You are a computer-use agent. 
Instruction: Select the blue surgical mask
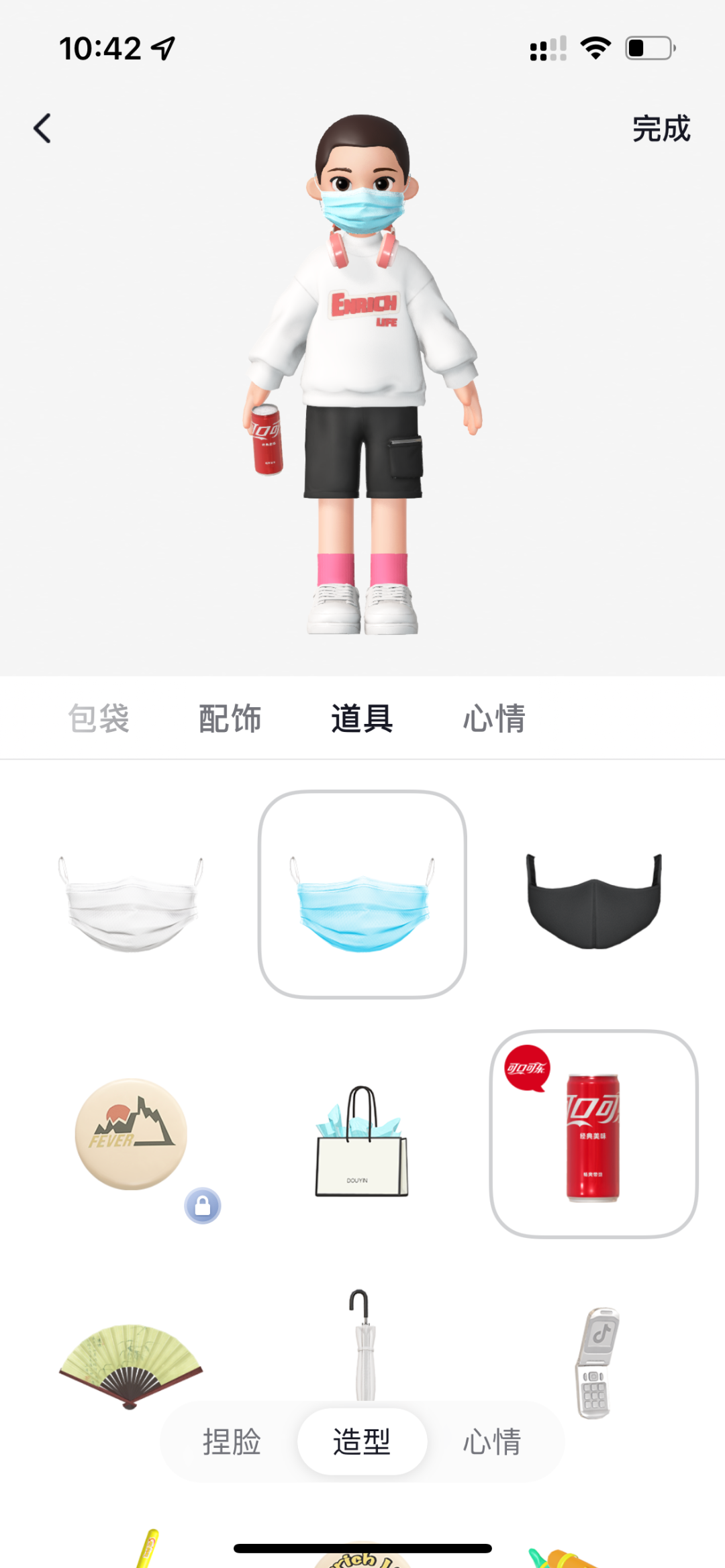[x=362, y=895]
